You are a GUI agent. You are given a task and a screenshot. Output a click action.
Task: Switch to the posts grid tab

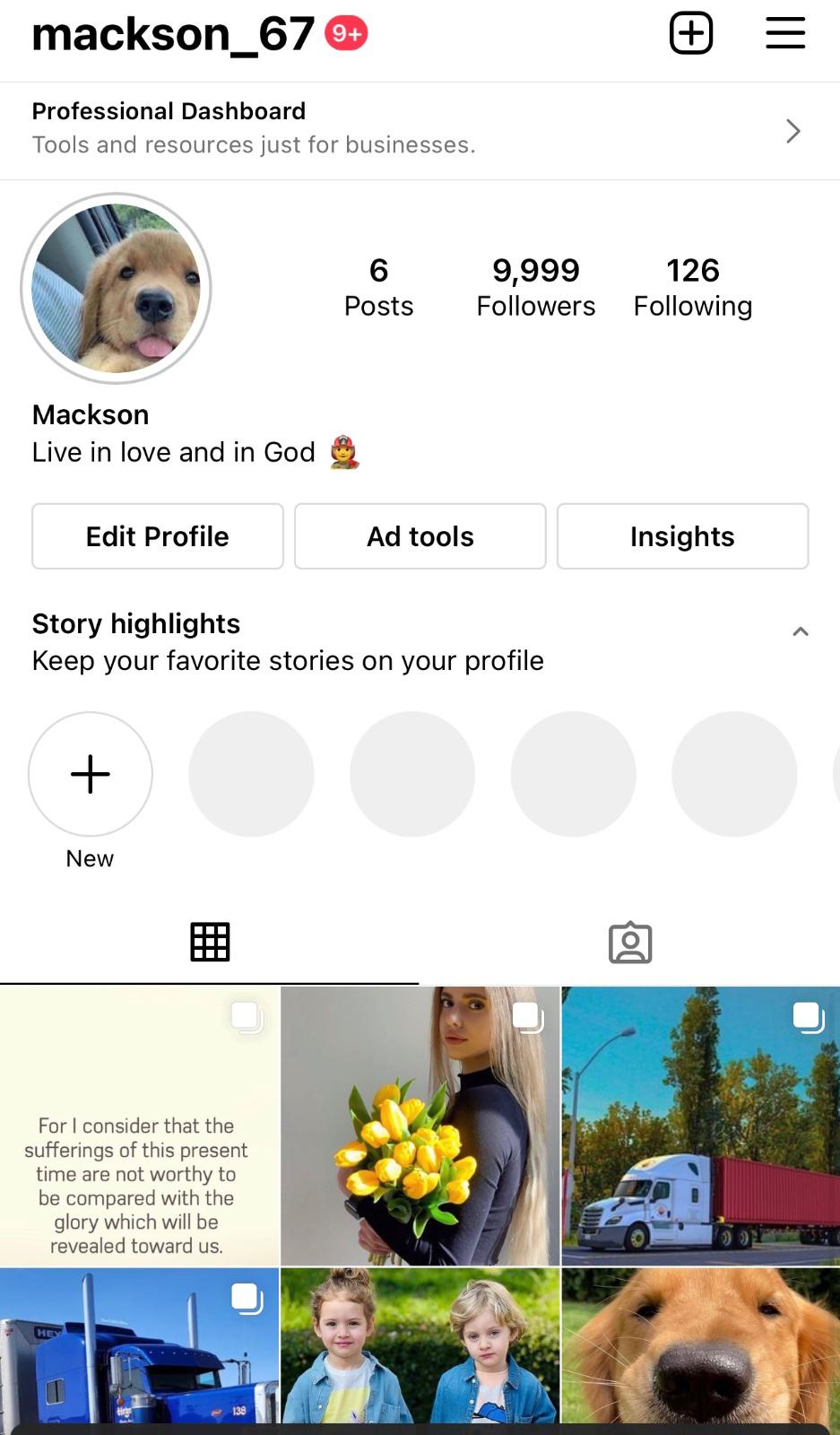coord(210,942)
